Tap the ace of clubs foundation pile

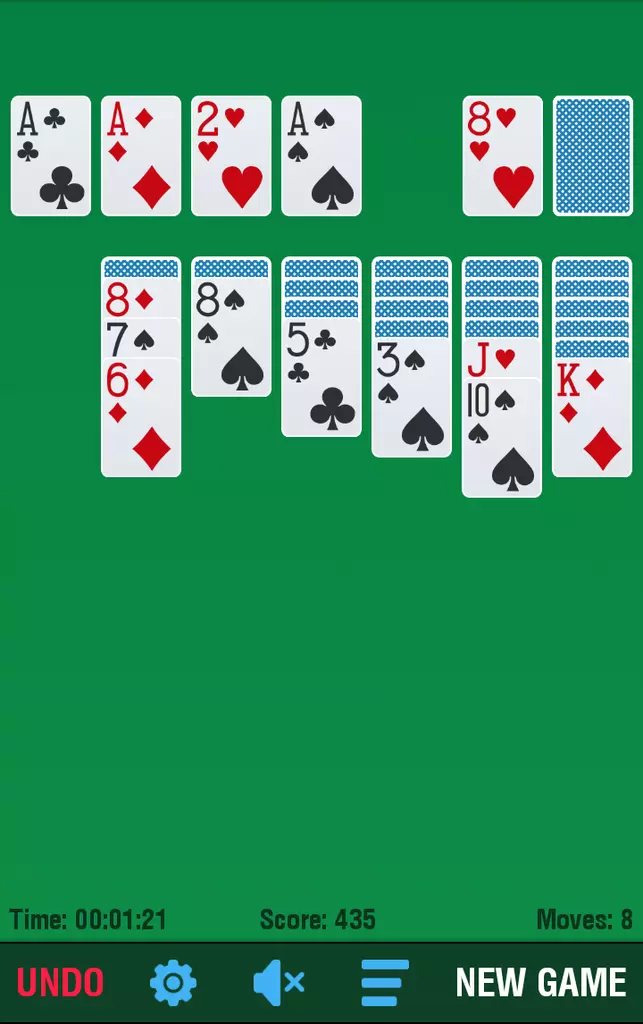(51, 156)
